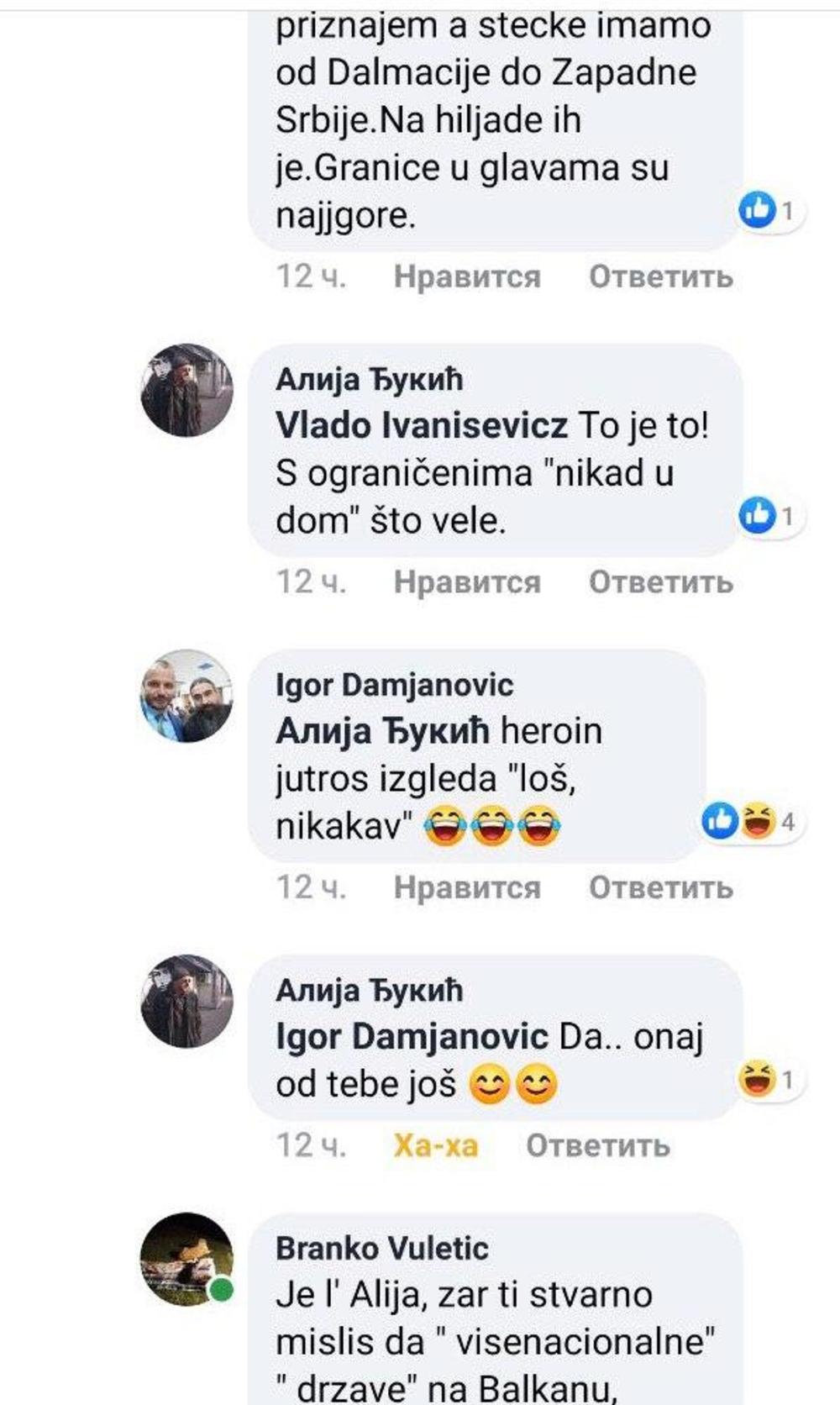Like Алија Ђукић's "To je to!" comment
Viewport: 840px width, 1405px height.
[x=467, y=581]
